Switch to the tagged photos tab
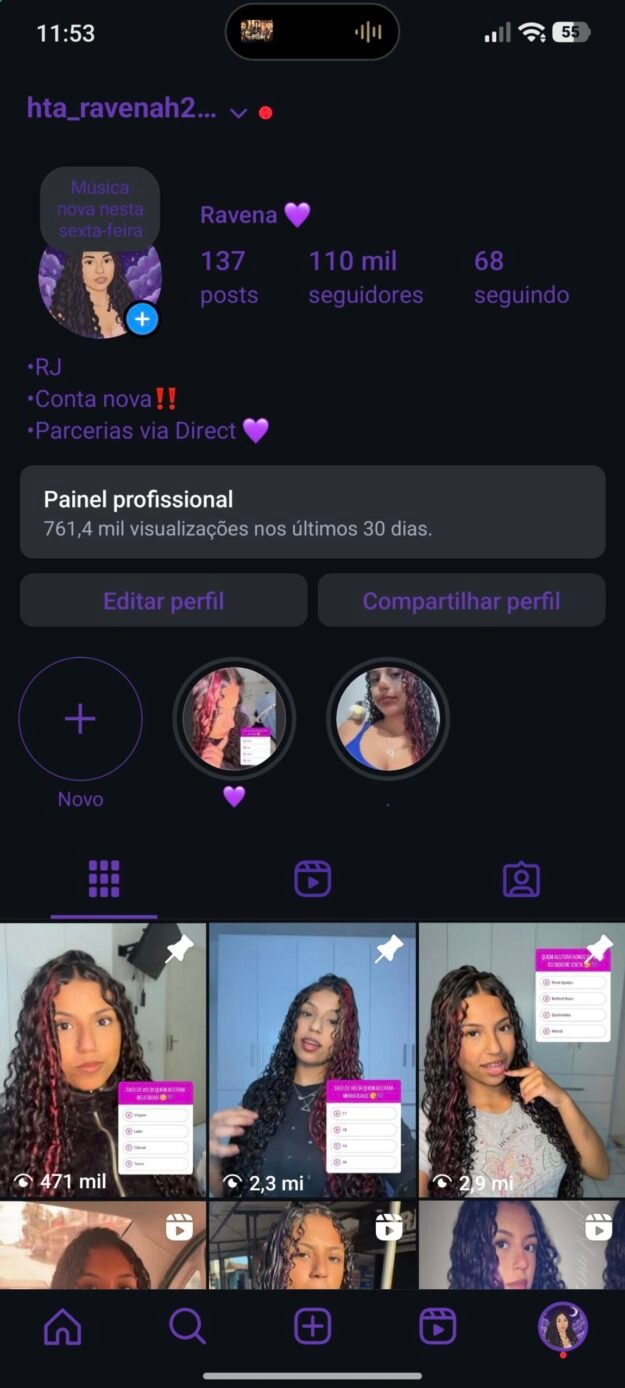 [x=521, y=879]
